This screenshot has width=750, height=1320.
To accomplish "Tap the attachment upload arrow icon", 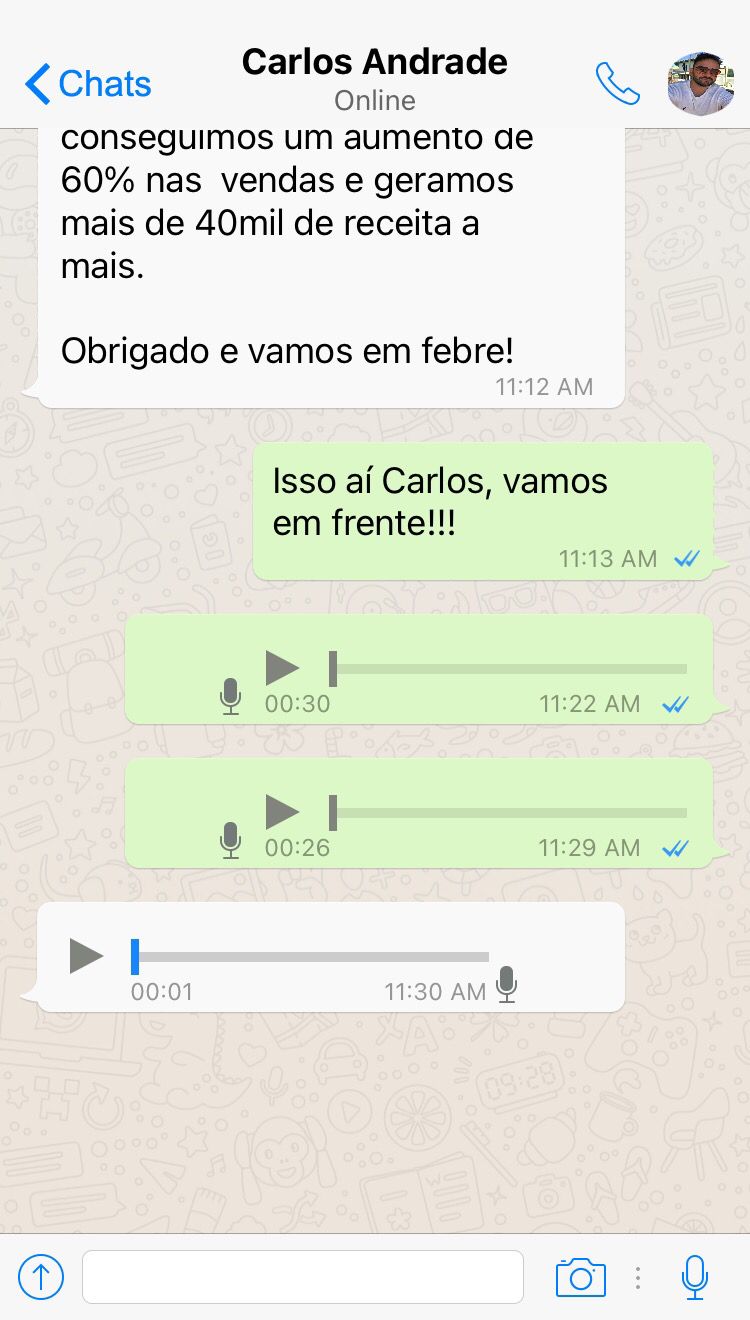I will point(41,1277).
